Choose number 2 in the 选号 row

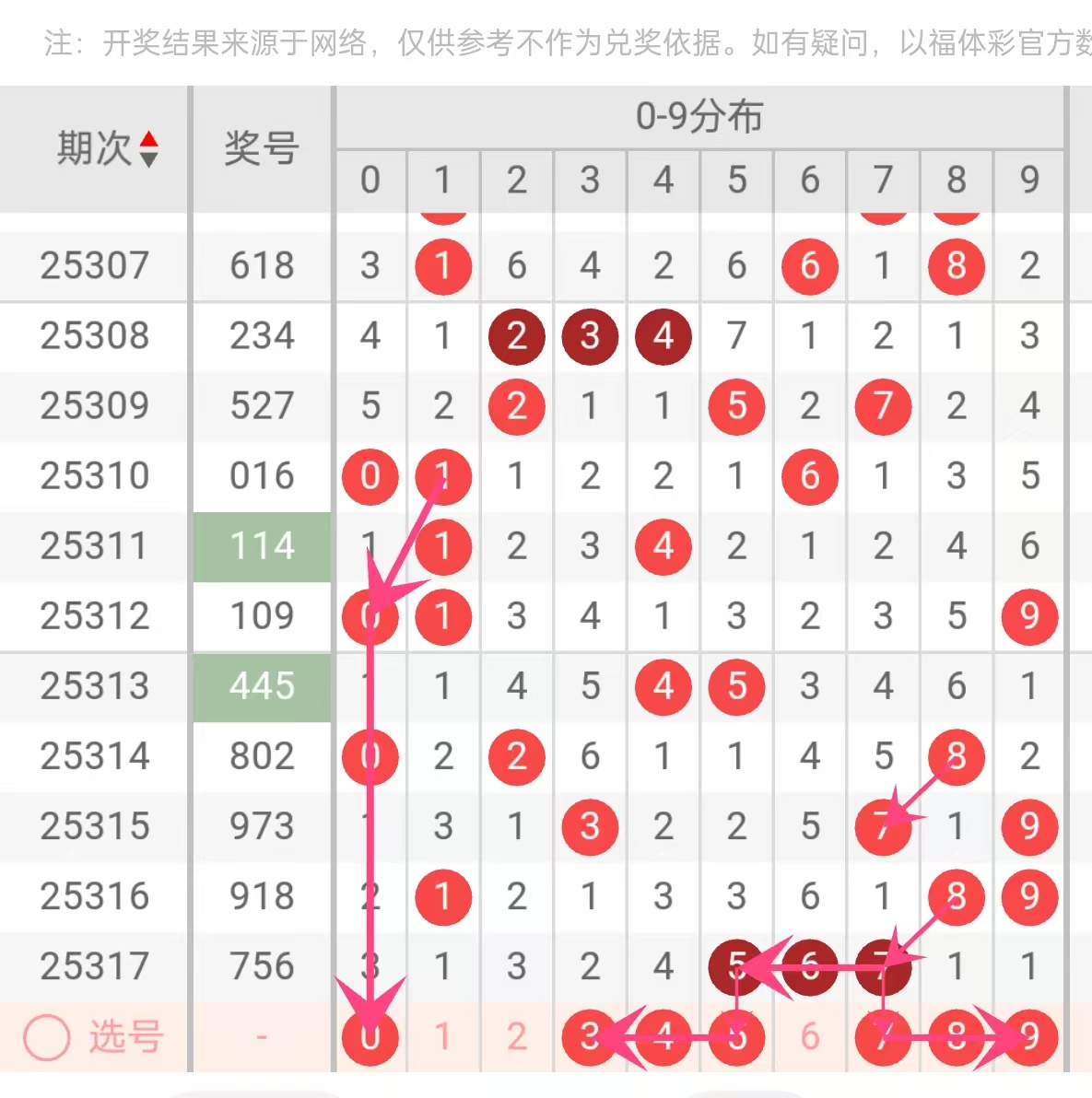517,1036
